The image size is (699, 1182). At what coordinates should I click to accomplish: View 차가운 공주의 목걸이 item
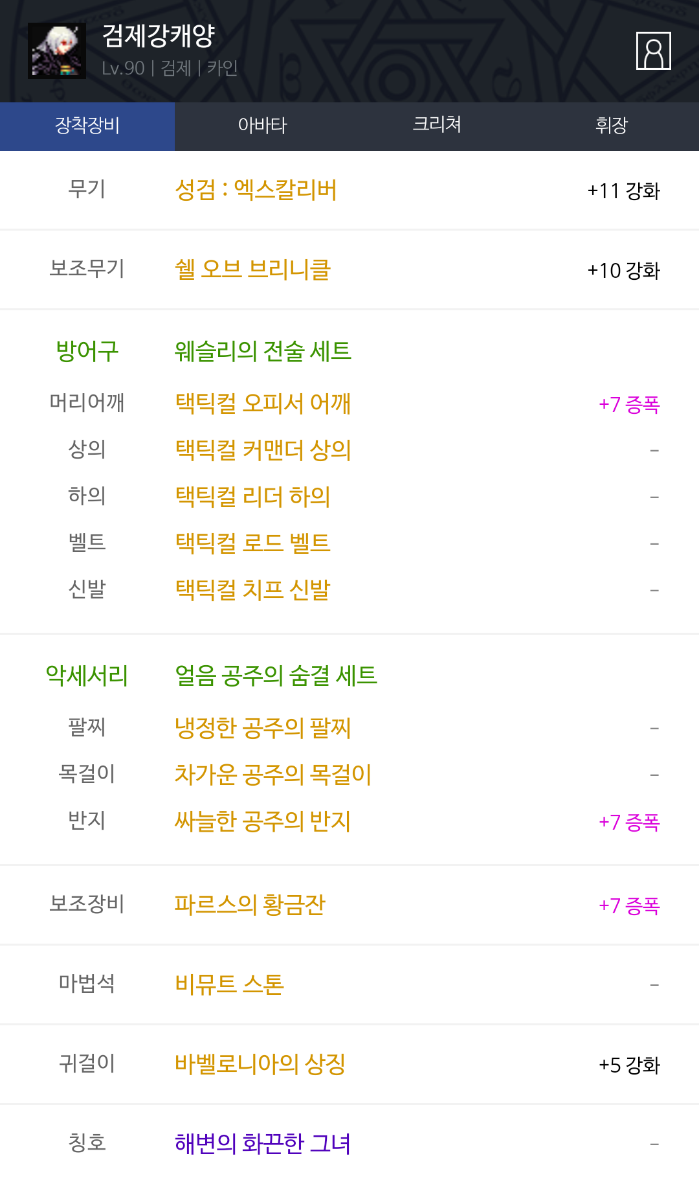pyautogui.click(x=273, y=775)
